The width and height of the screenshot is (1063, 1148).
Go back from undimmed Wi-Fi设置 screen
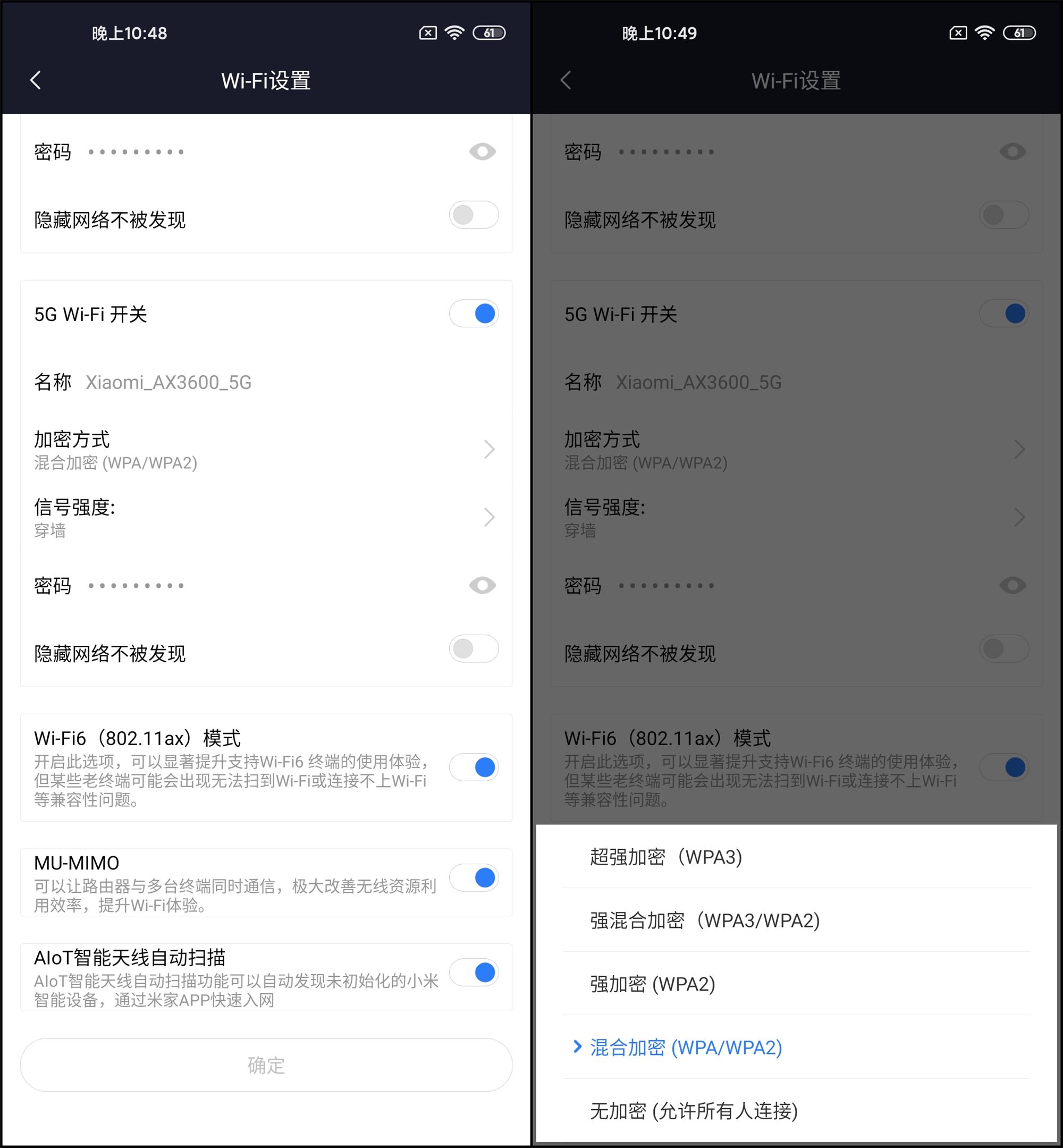[x=36, y=80]
